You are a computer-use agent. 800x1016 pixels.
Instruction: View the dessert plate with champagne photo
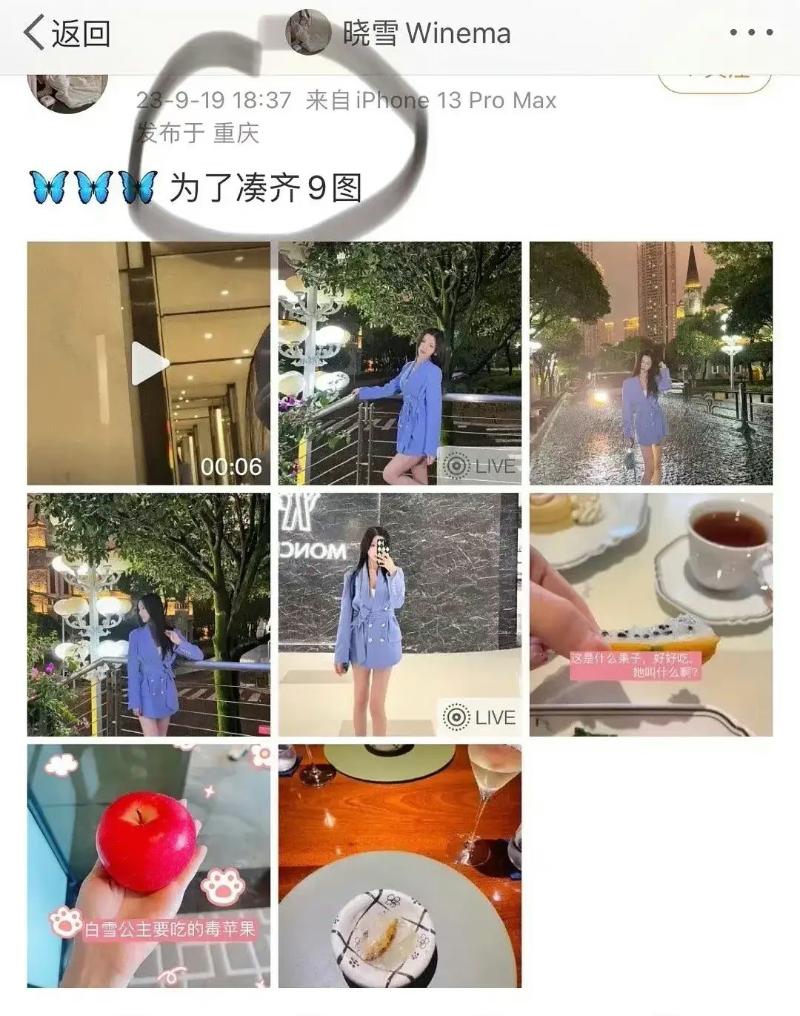[x=400, y=865]
